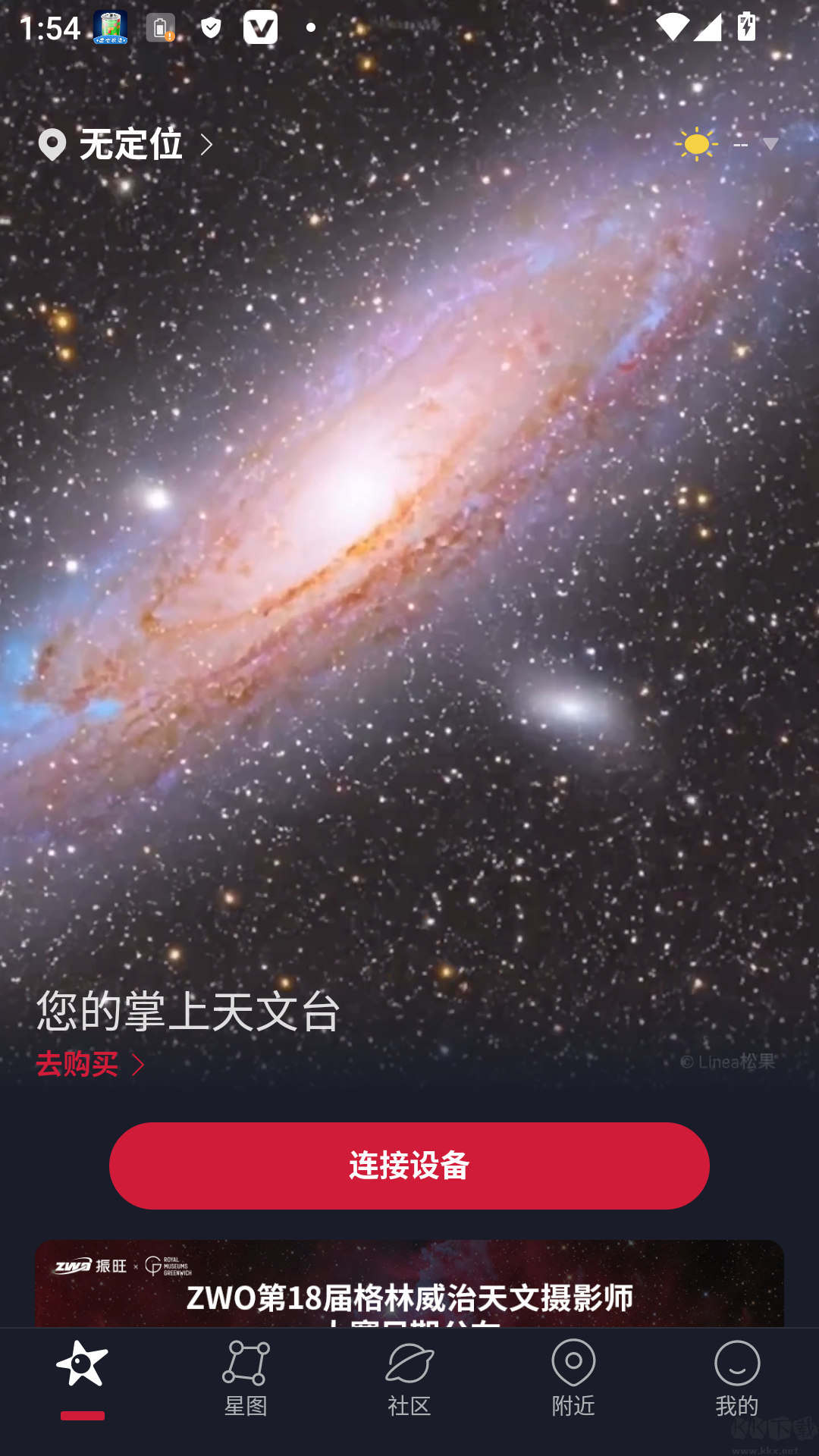
Task: Open the weather dropdown arrow
Action: pyautogui.click(x=770, y=144)
